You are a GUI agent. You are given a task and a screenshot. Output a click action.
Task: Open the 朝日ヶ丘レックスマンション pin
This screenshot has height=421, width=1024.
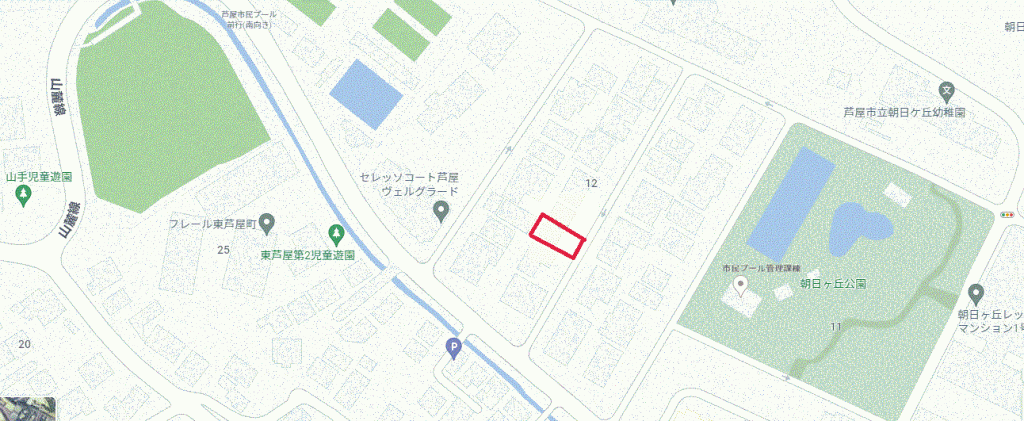tap(978, 294)
